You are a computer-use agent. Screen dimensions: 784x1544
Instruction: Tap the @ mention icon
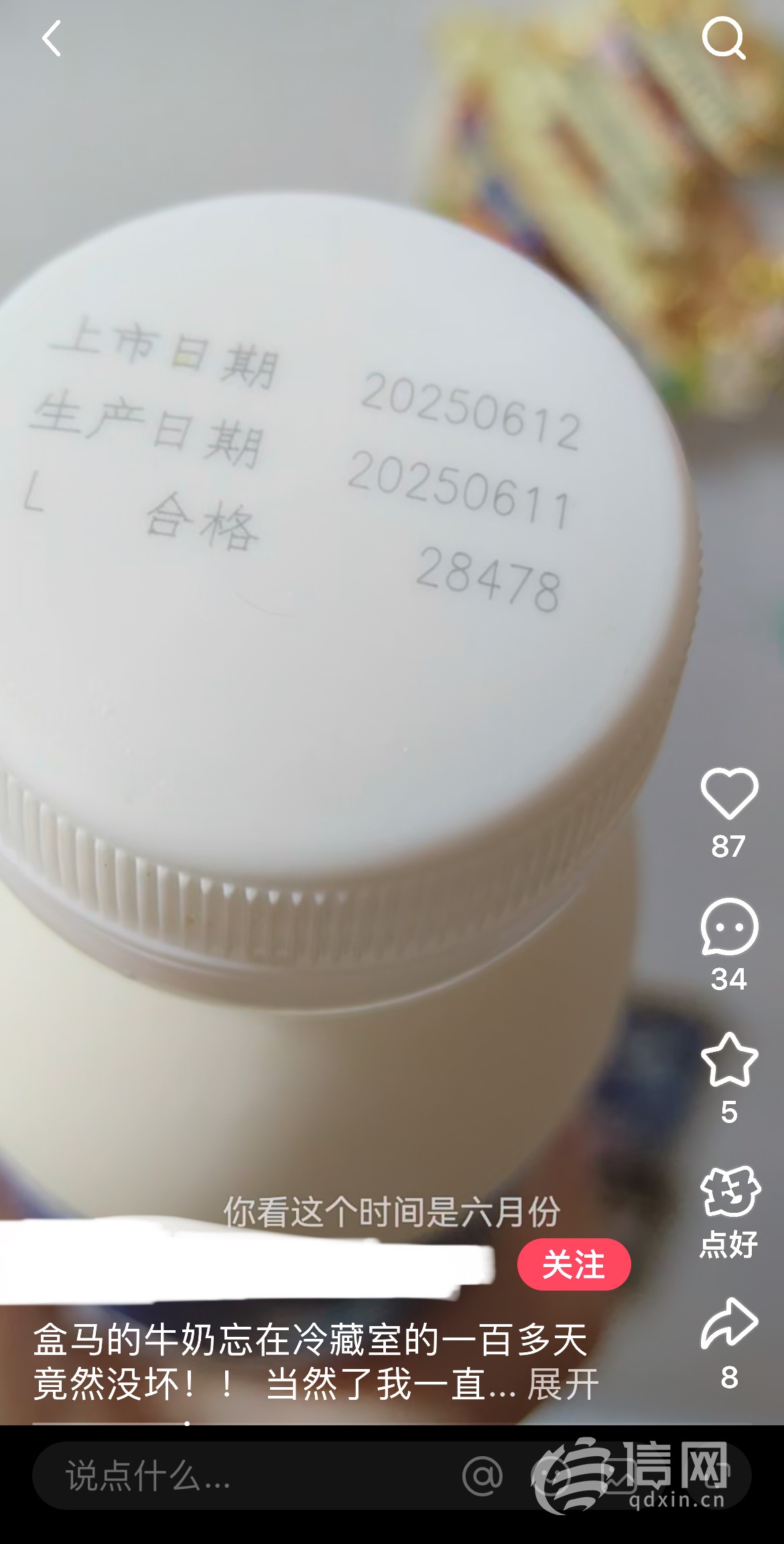tap(482, 1476)
